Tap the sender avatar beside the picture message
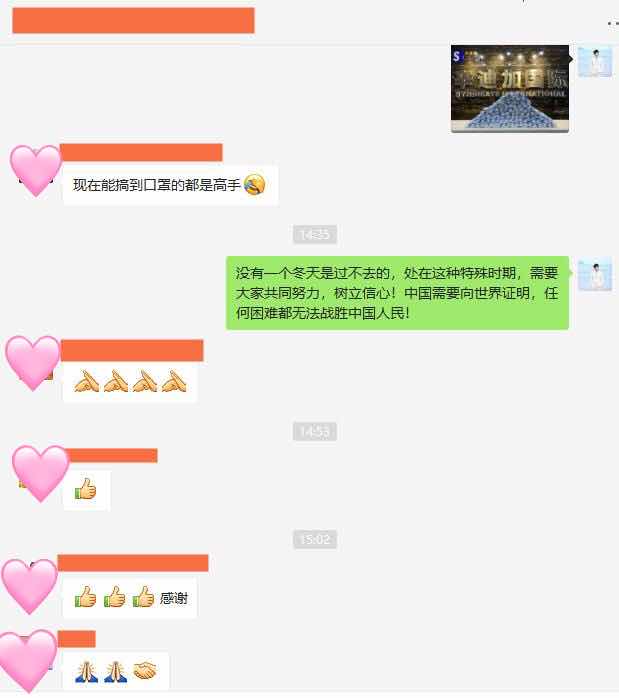619x698 pixels. [595, 61]
